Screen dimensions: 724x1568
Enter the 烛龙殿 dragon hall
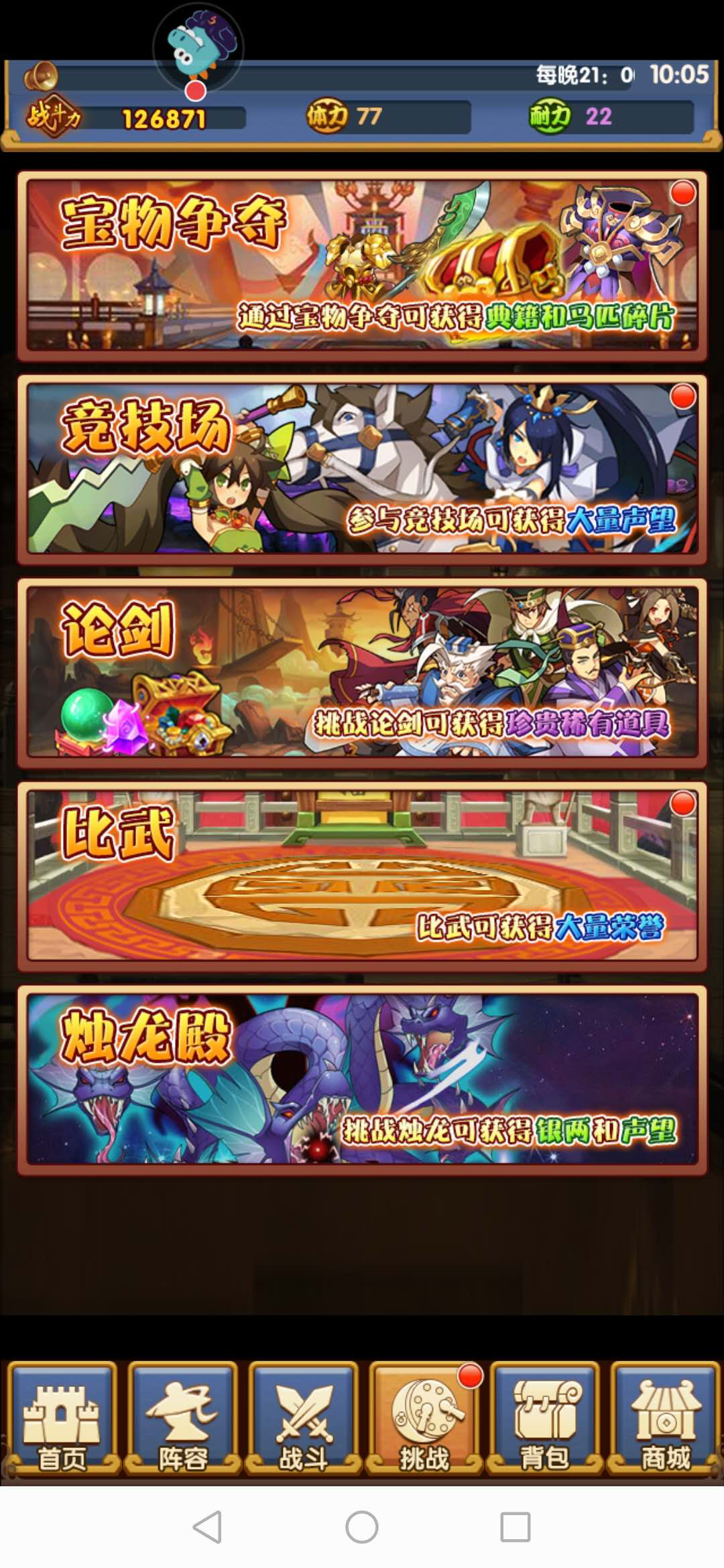tap(362, 1080)
